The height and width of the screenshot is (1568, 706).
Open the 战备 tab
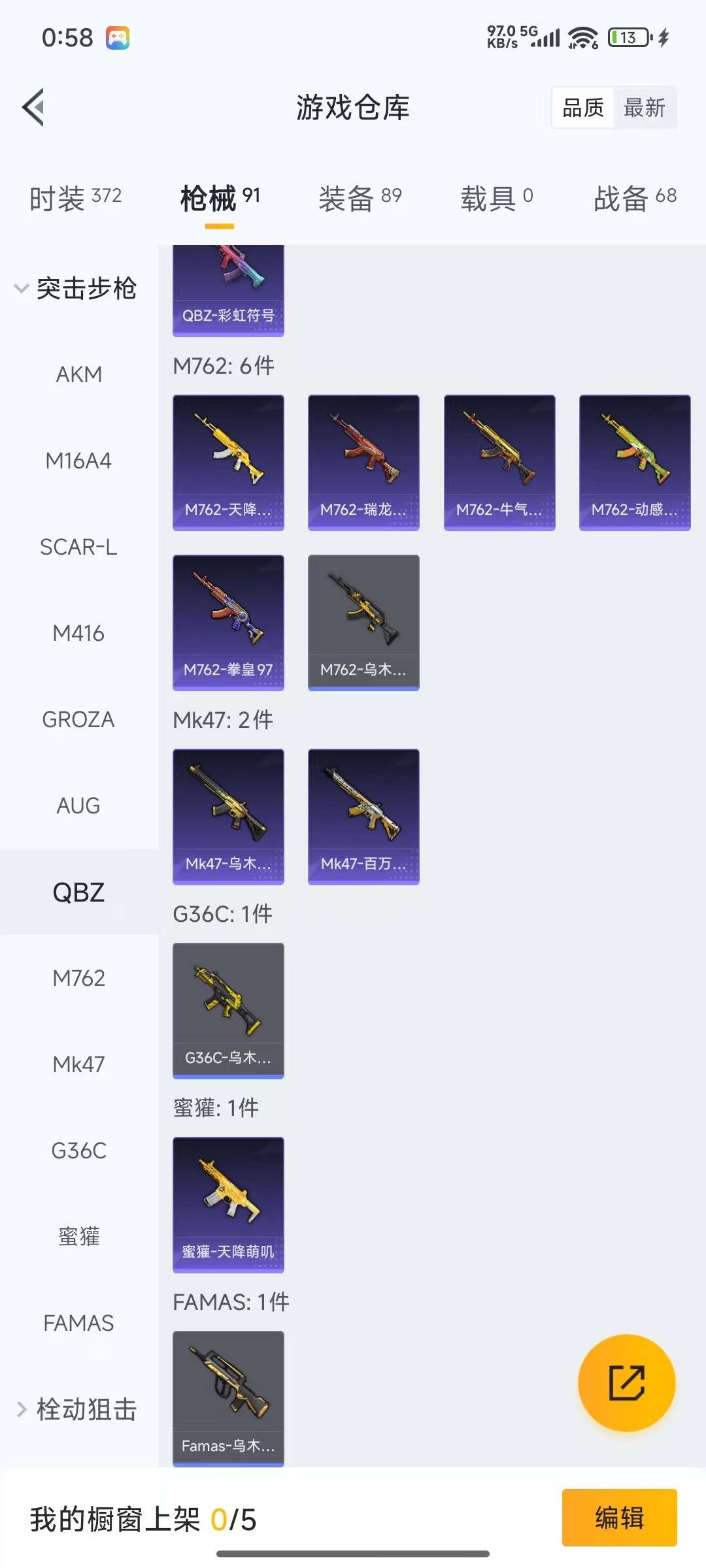(x=635, y=198)
